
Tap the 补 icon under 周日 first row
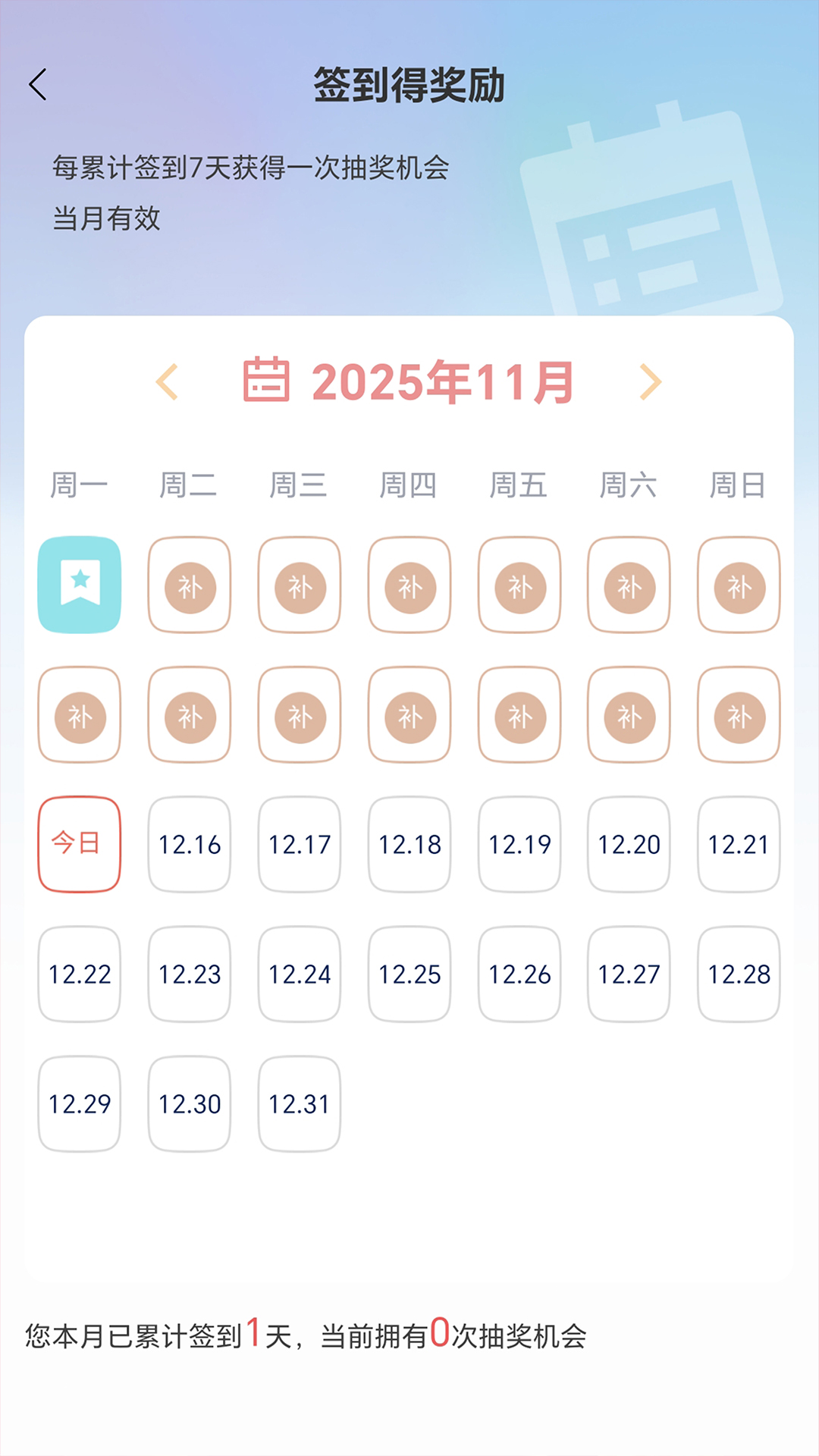738,585
